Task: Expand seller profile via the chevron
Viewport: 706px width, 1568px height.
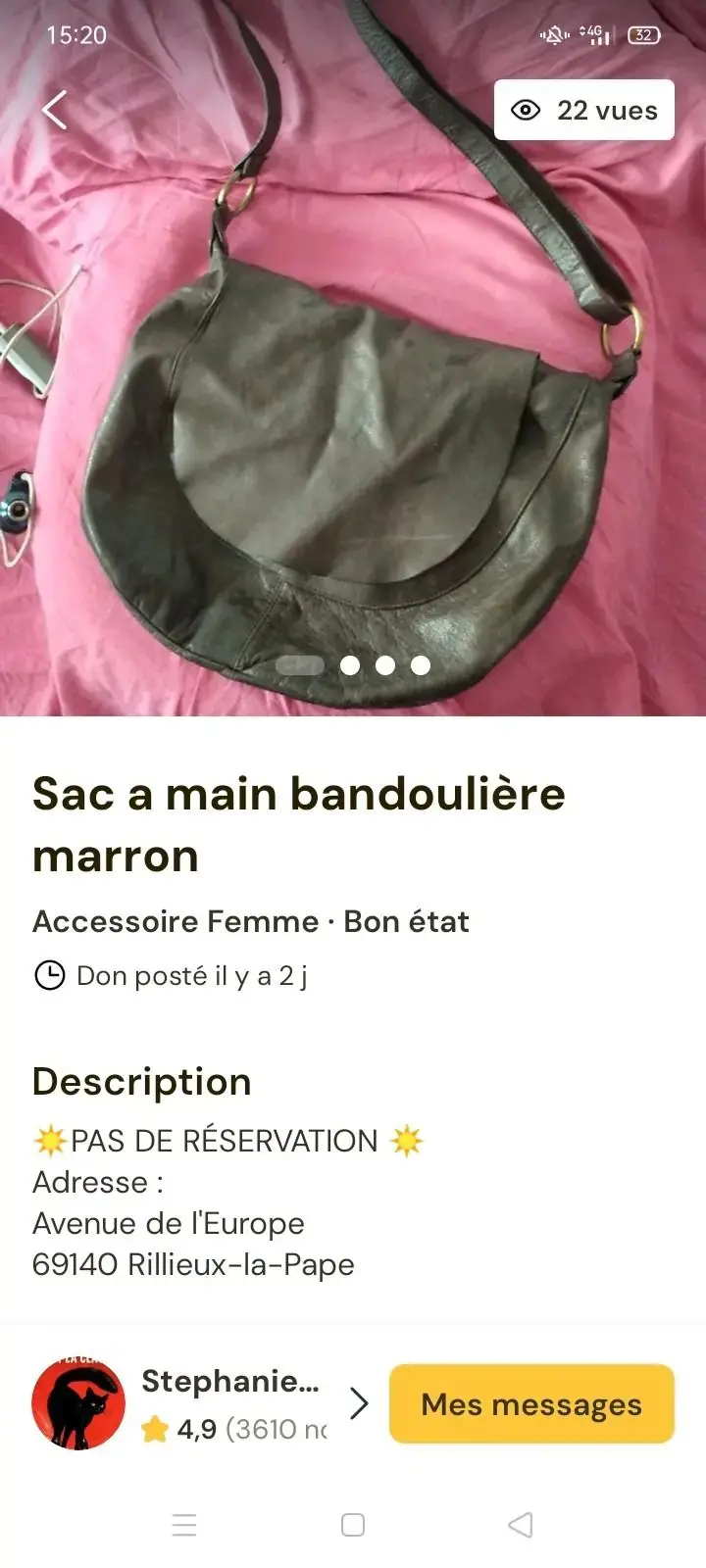Action: tap(358, 1403)
